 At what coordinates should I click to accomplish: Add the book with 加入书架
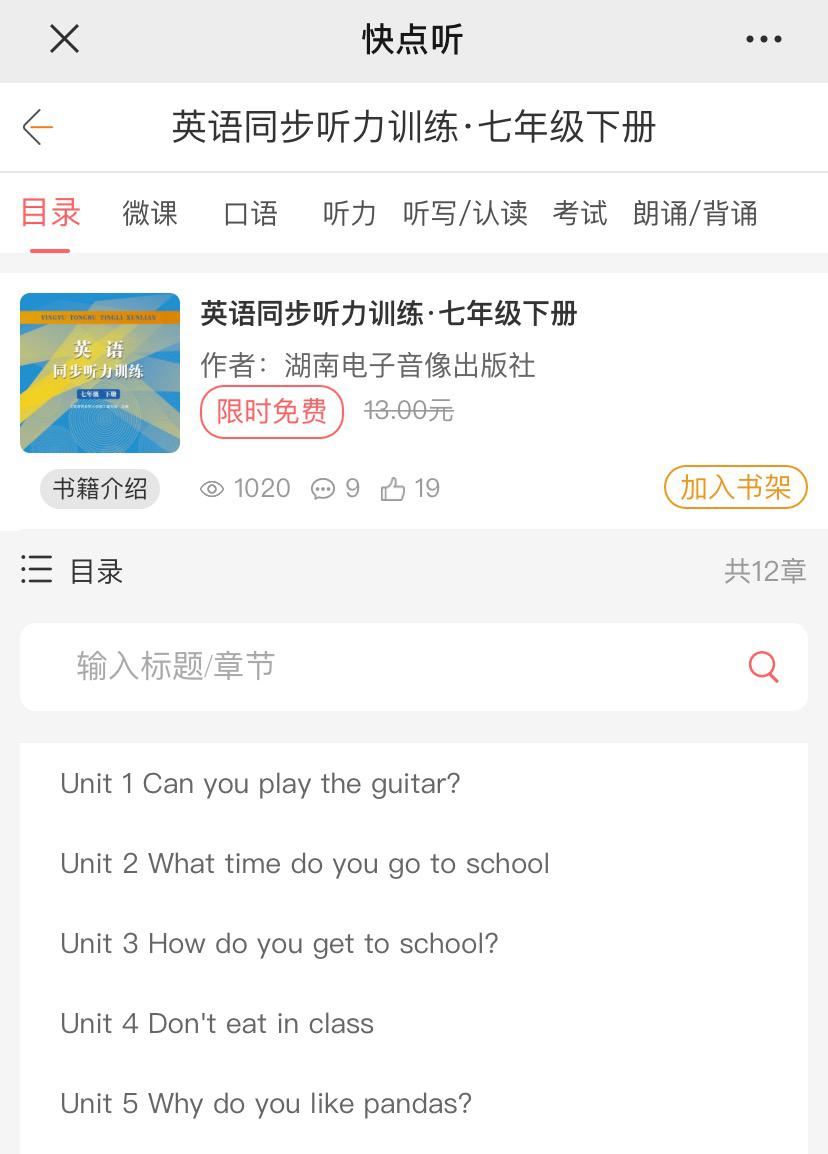click(x=735, y=488)
